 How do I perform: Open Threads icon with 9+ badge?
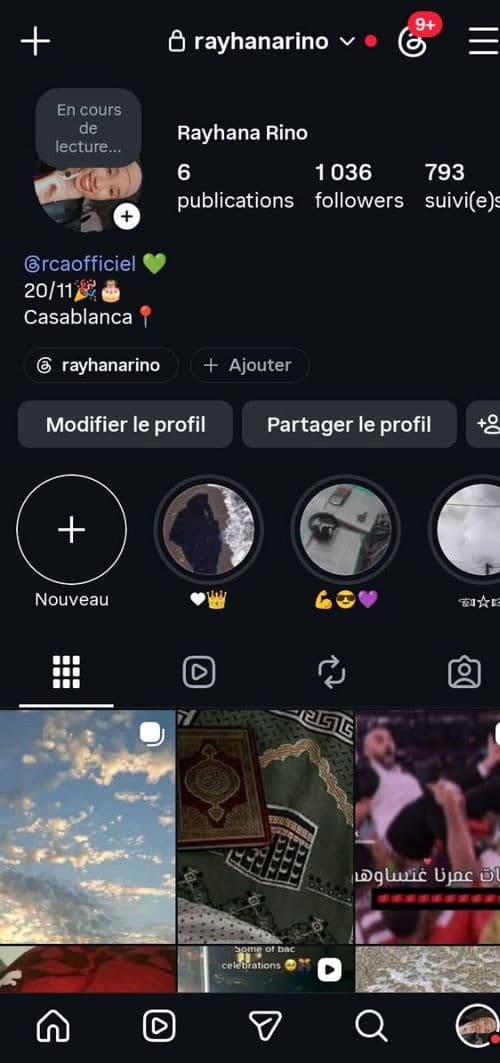pos(413,41)
